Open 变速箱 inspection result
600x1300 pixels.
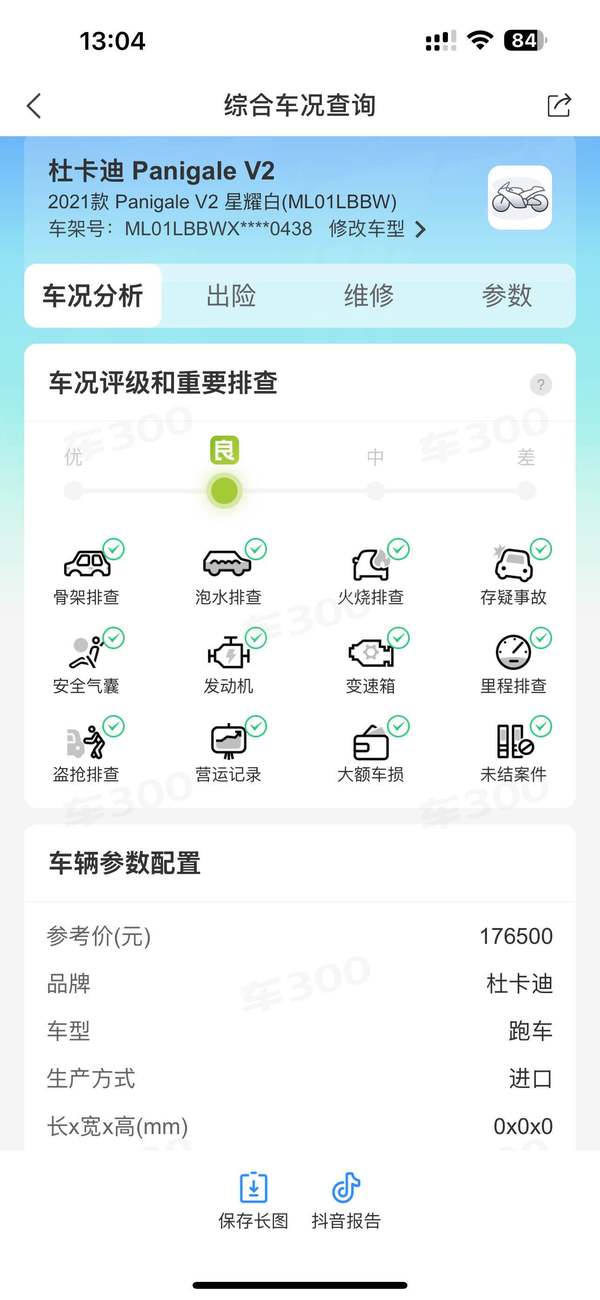(x=370, y=664)
